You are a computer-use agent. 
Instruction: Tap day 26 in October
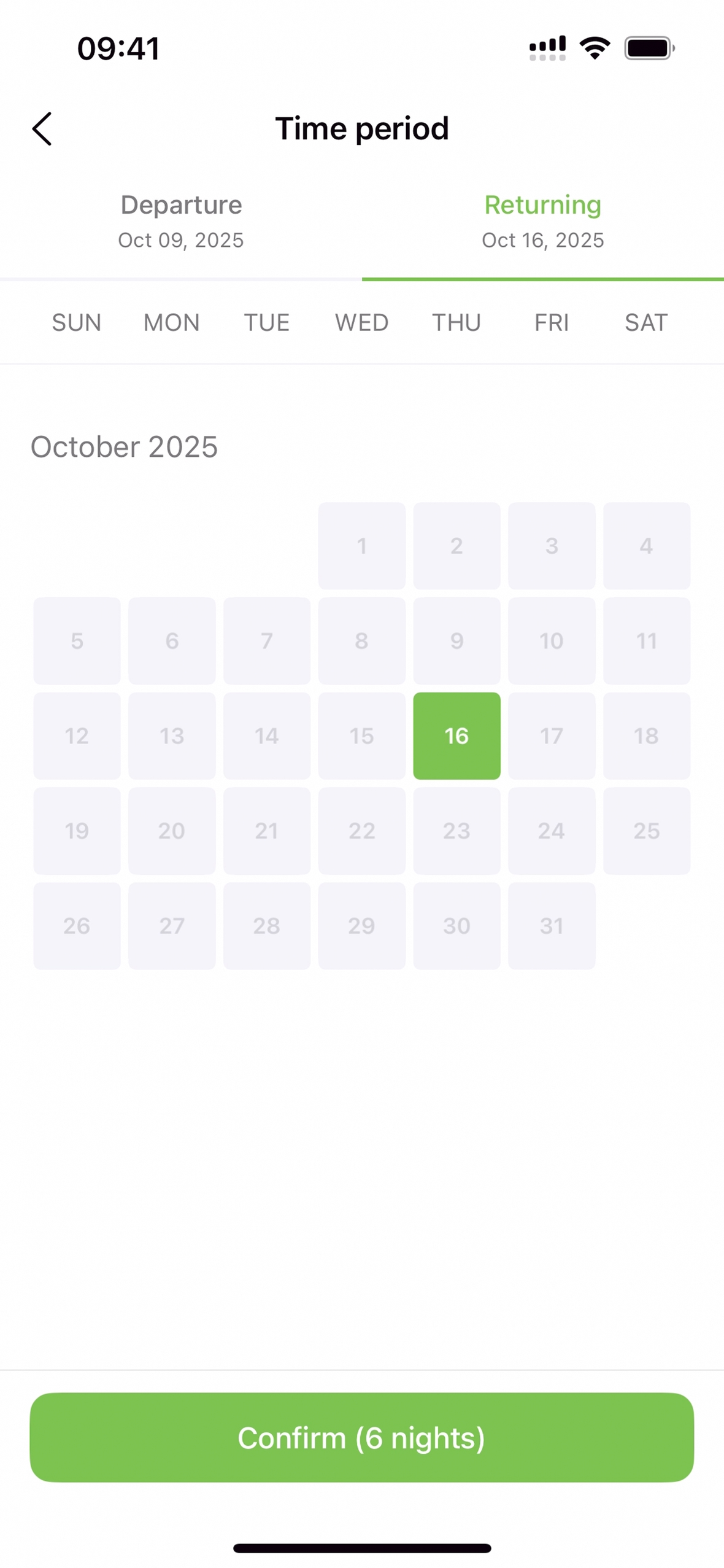point(77,926)
